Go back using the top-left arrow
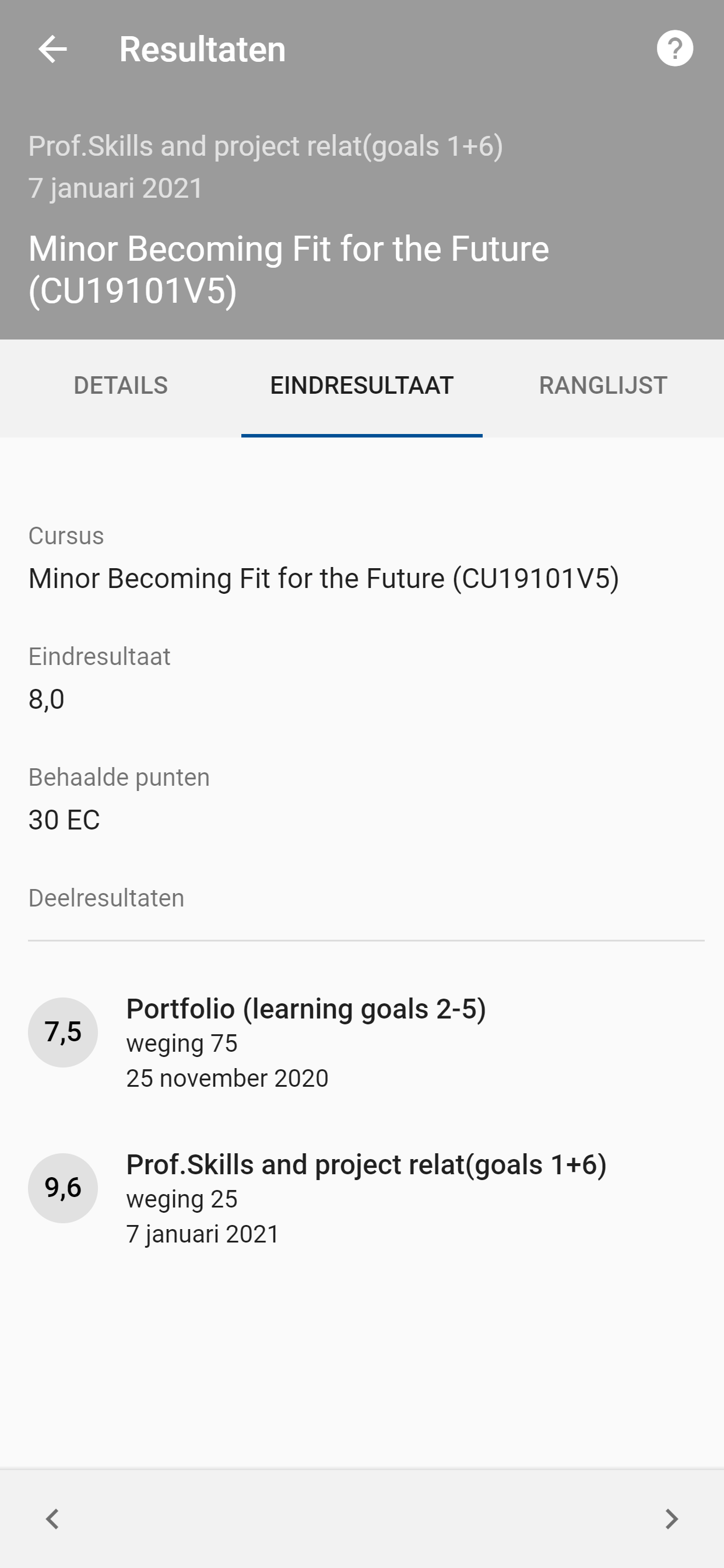The height and width of the screenshot is (1568, 724). [52, 48]
